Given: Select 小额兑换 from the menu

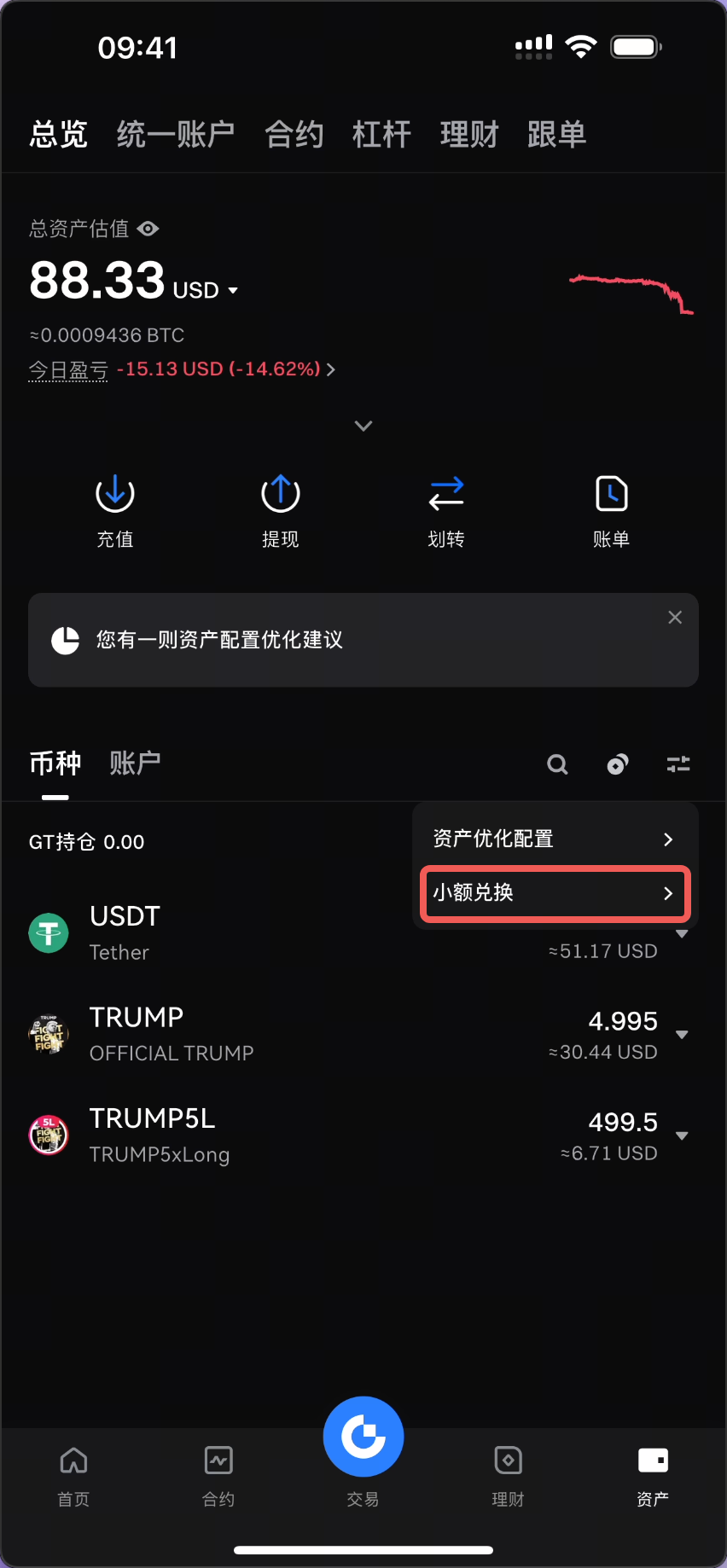Looking at the screenshot, I should click(554, 893).
